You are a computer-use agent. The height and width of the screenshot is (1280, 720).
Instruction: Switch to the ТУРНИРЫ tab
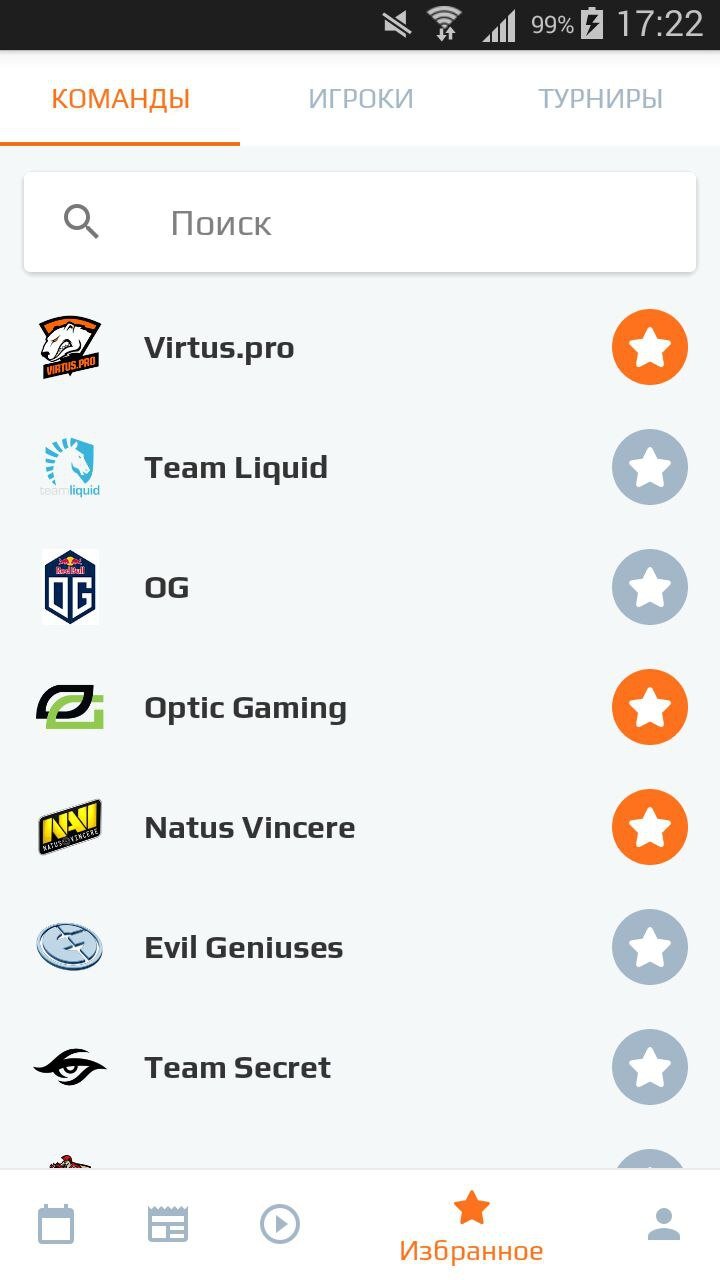click(600, 99)
